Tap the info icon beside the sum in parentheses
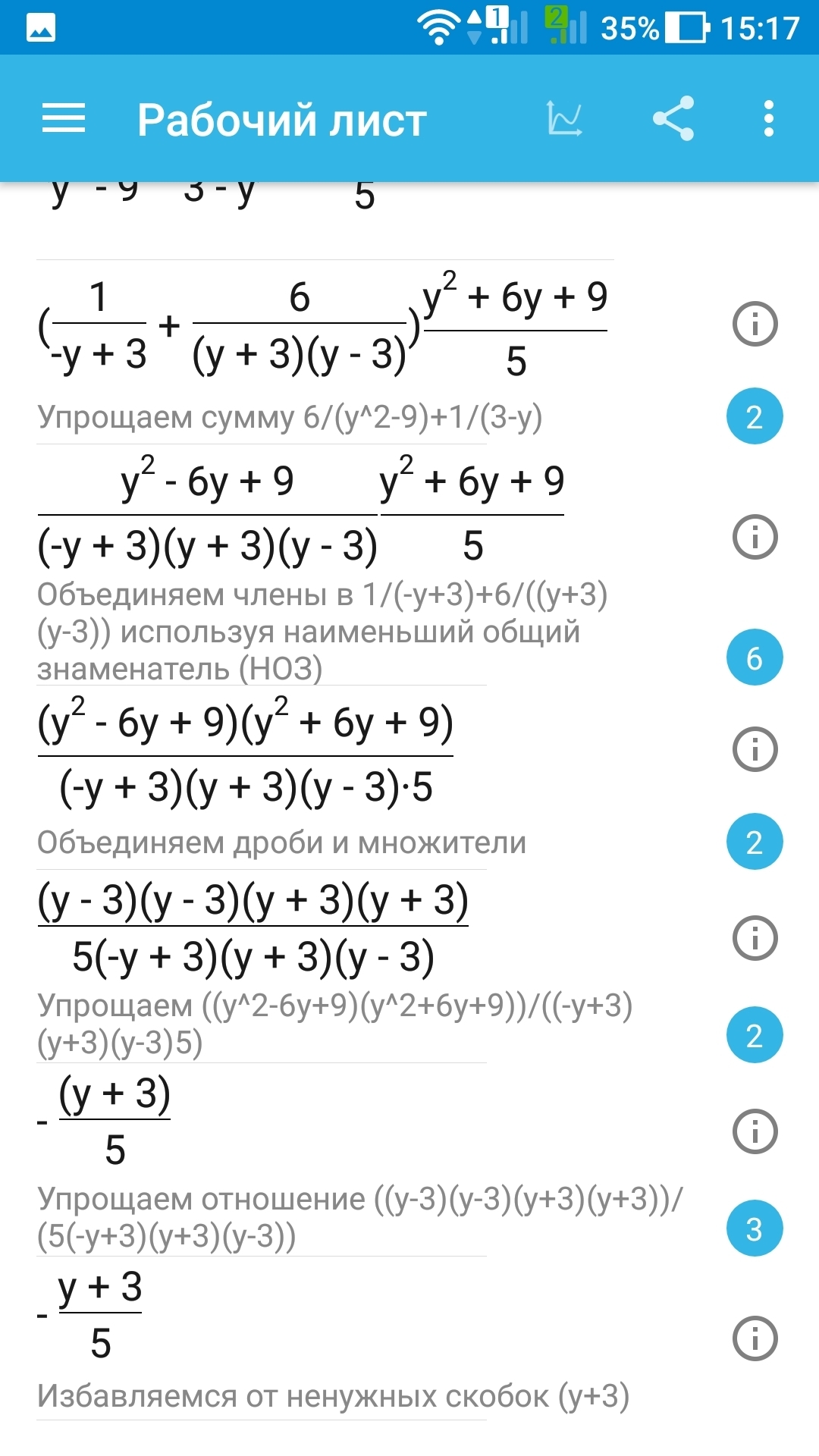Viewport: 819px width, 1456px height. pyautogui.click(x=755, y=324)
